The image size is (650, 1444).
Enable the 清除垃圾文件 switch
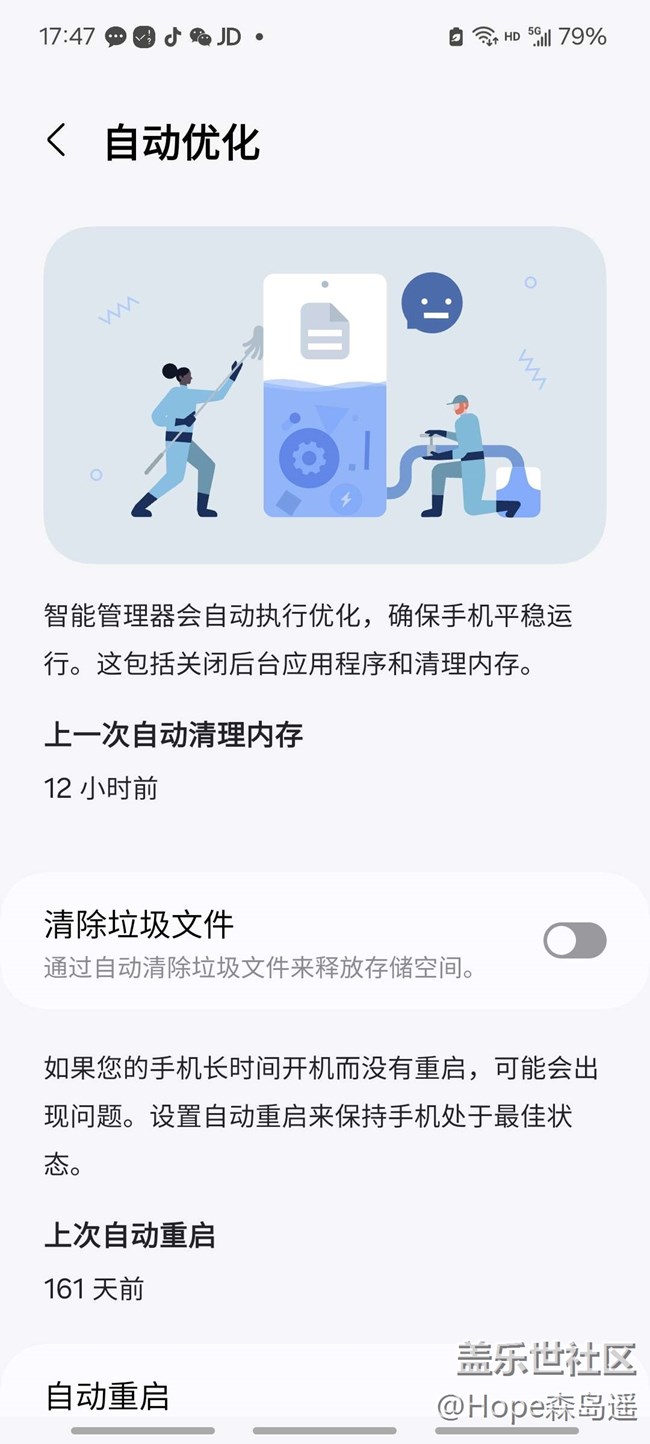tap(574, 940)
